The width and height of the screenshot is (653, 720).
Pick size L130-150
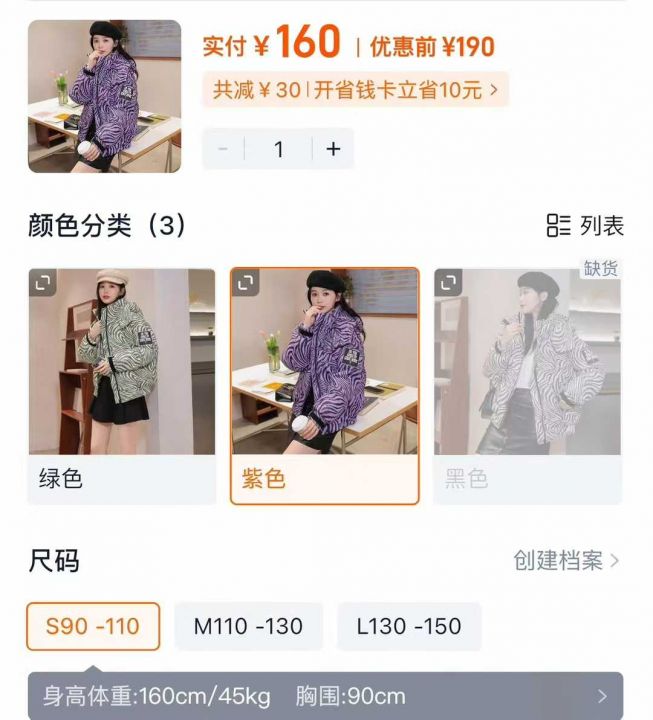click(409, 627)
